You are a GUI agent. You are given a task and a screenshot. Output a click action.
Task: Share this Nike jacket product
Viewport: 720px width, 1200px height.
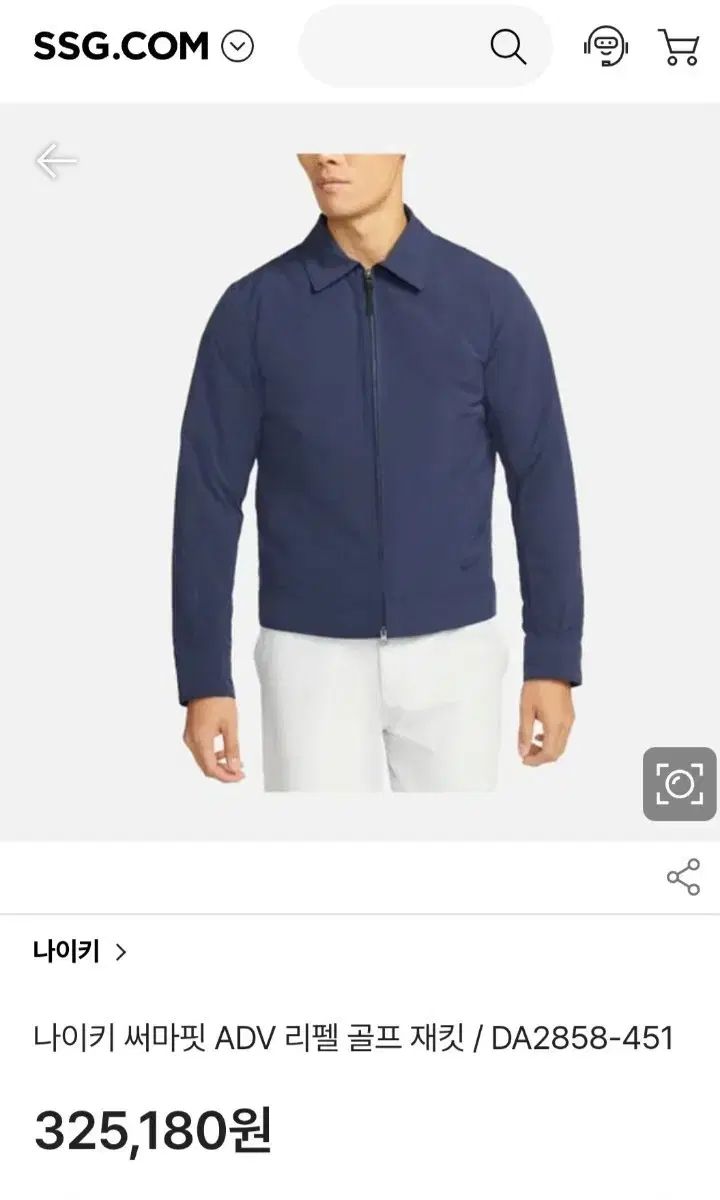pyautogui.click(x=683, y=877)
